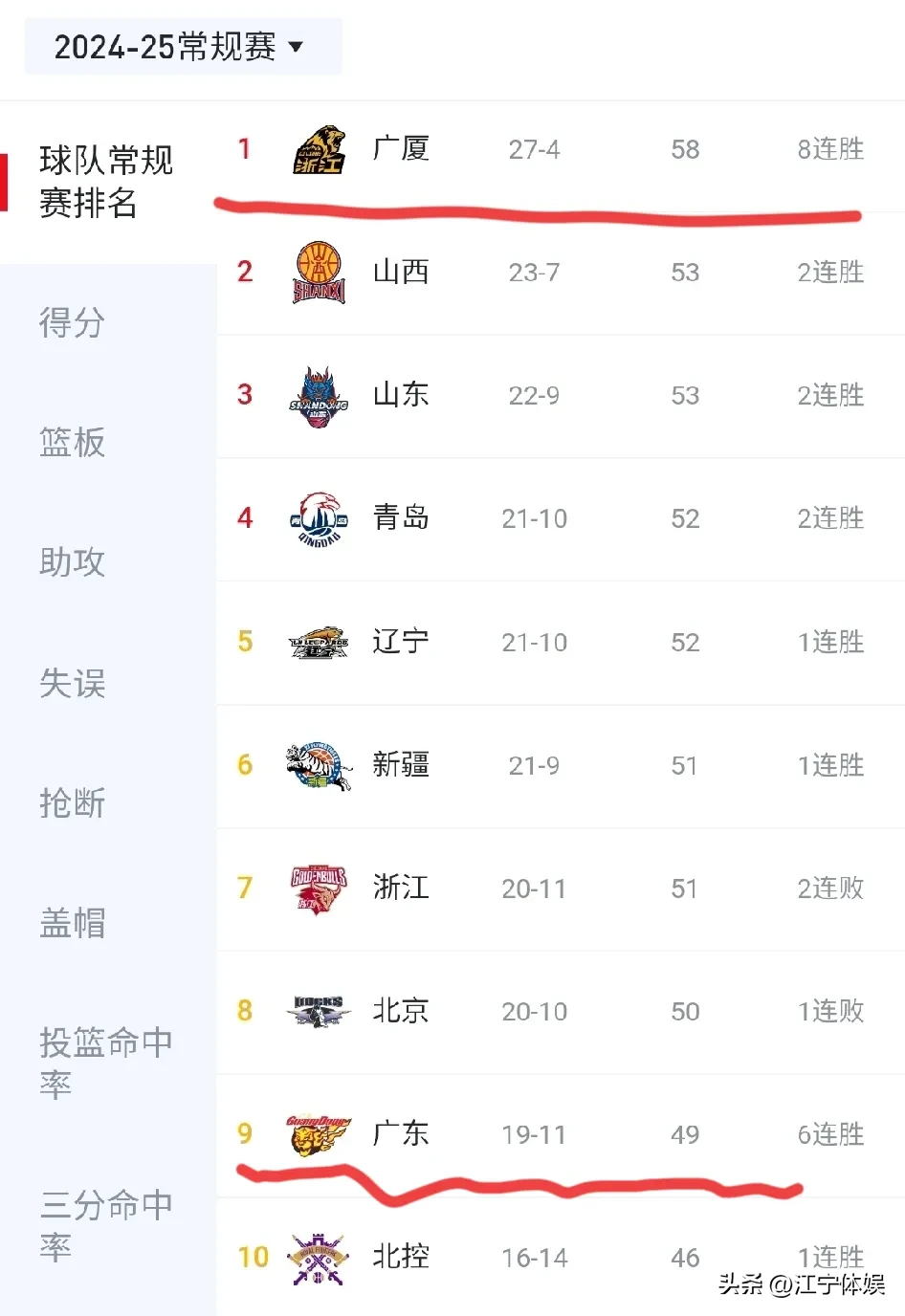The height and width of the screenshot is (1316, 905).
Task: Switch to the 得分 ranking tab
Action: pos(72,324)
